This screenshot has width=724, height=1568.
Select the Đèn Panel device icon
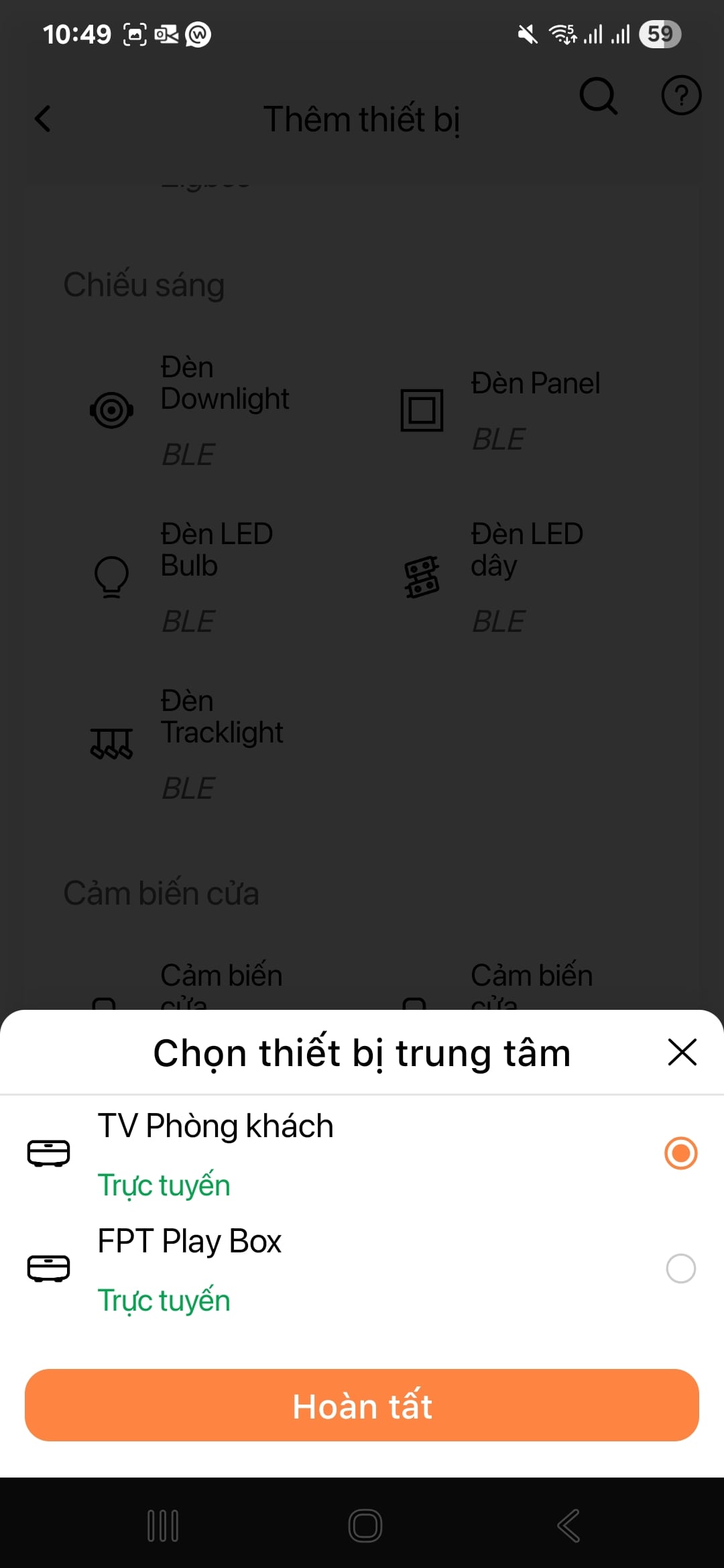coord(422,410)
